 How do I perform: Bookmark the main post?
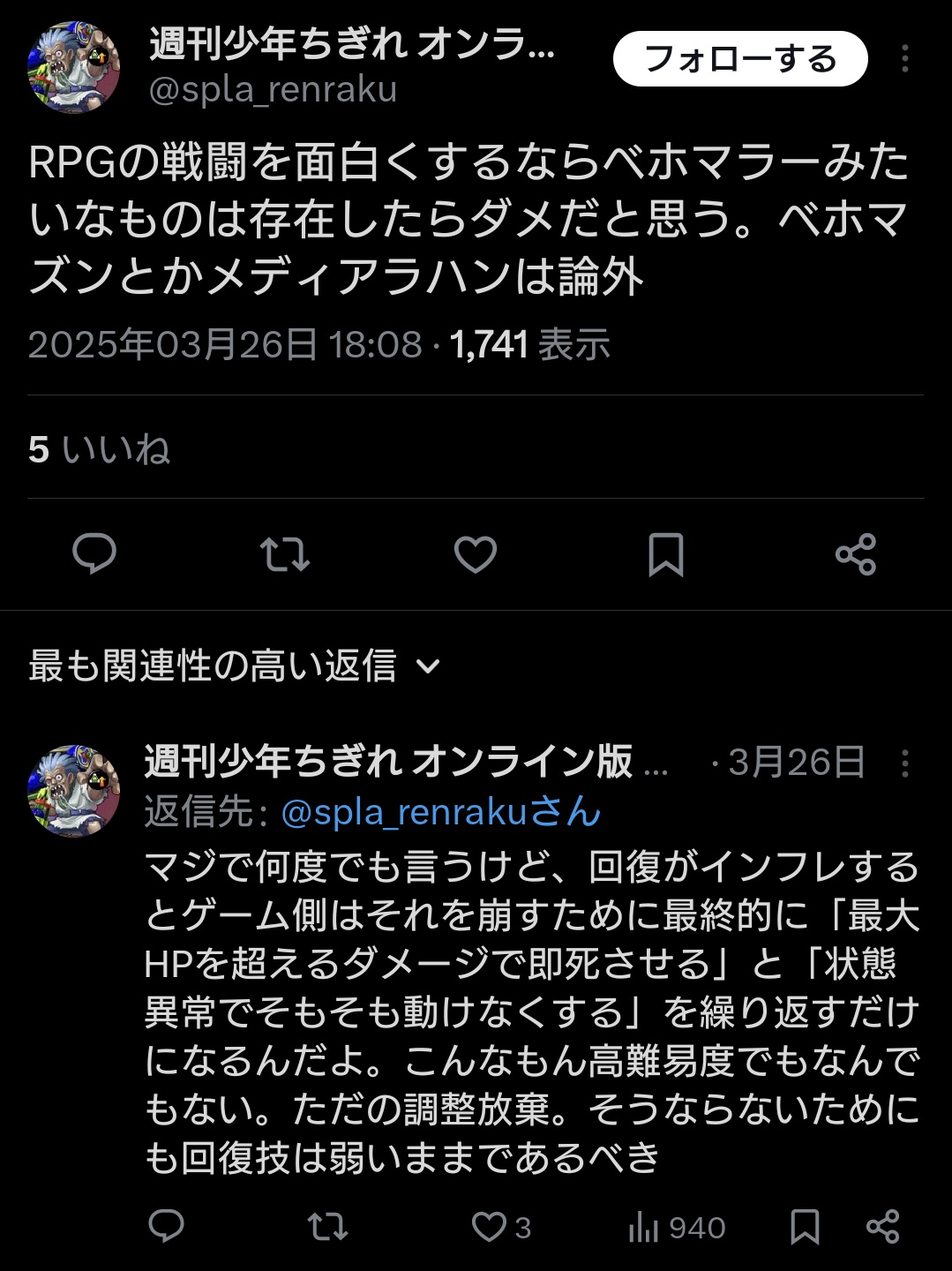tap(665, 554)
